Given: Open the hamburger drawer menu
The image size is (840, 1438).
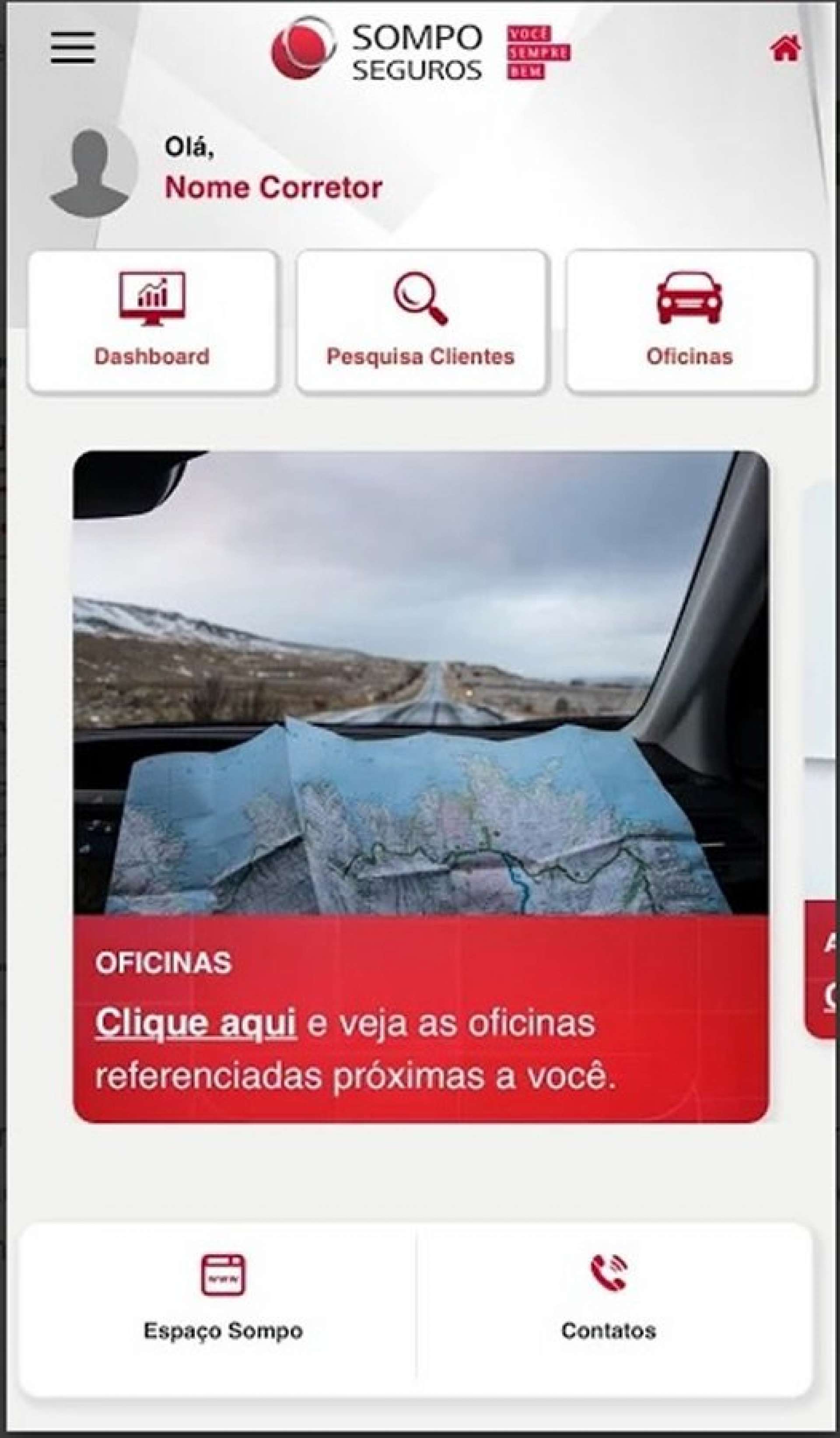Looking at the screenshot, I should [x=73, y=47].
